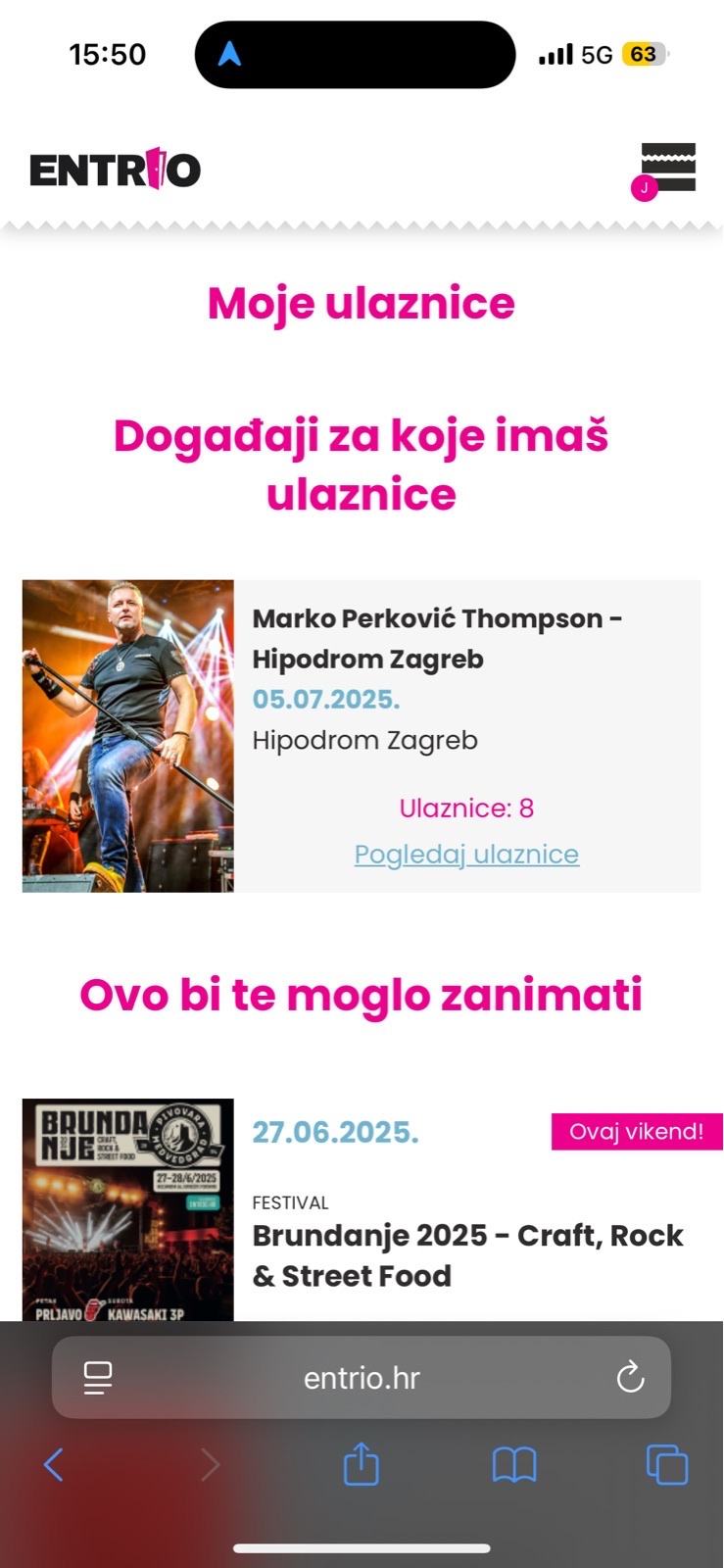Image resolution: width=724 pixels, height=1568 pixels.
Task: Open Safari bookmarks icon
Action: [517, 1465]
